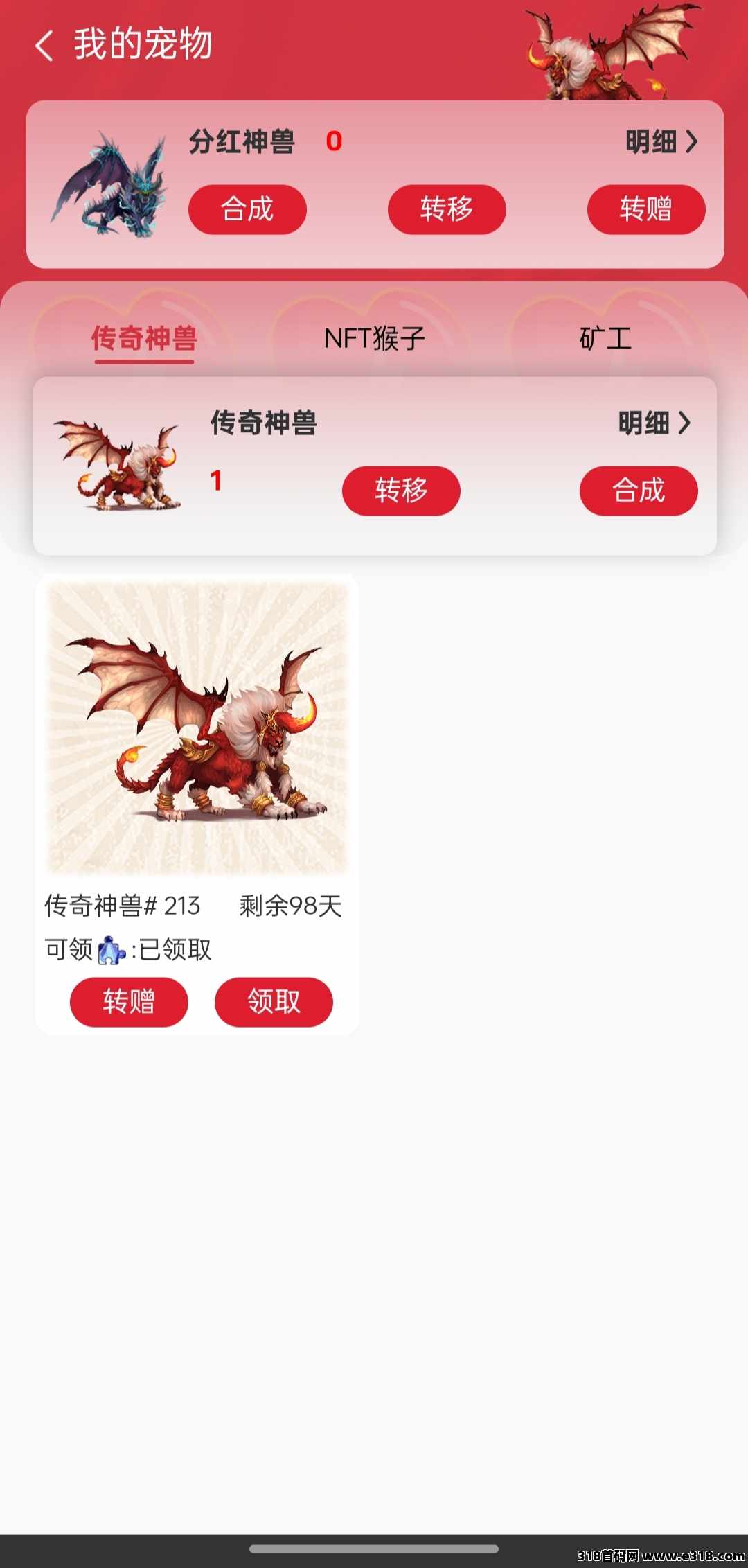
Task: Select the 传奇神兽 tab
Action: [144, 339]
